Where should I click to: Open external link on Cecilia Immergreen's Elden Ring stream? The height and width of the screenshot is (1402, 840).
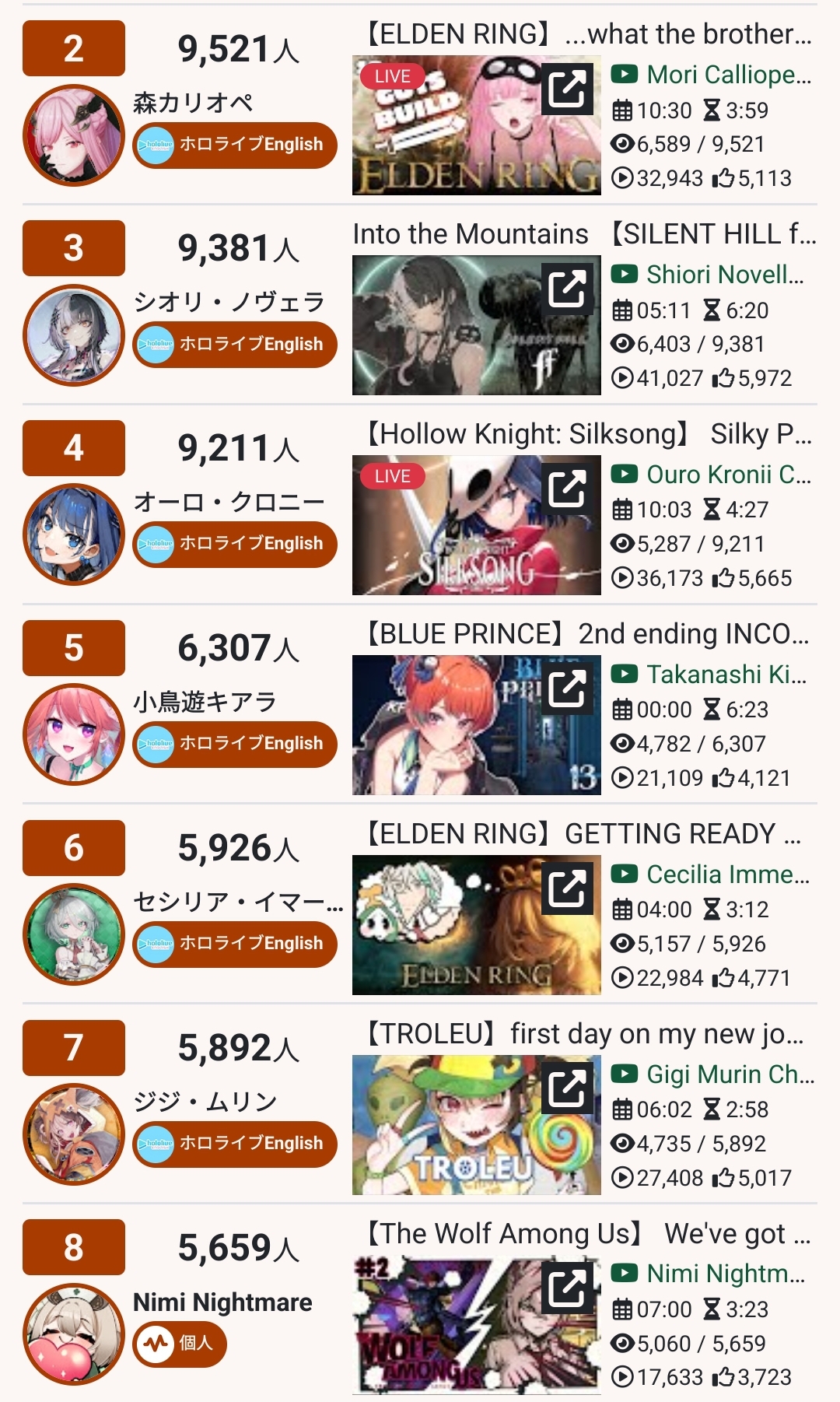(567, 889)
